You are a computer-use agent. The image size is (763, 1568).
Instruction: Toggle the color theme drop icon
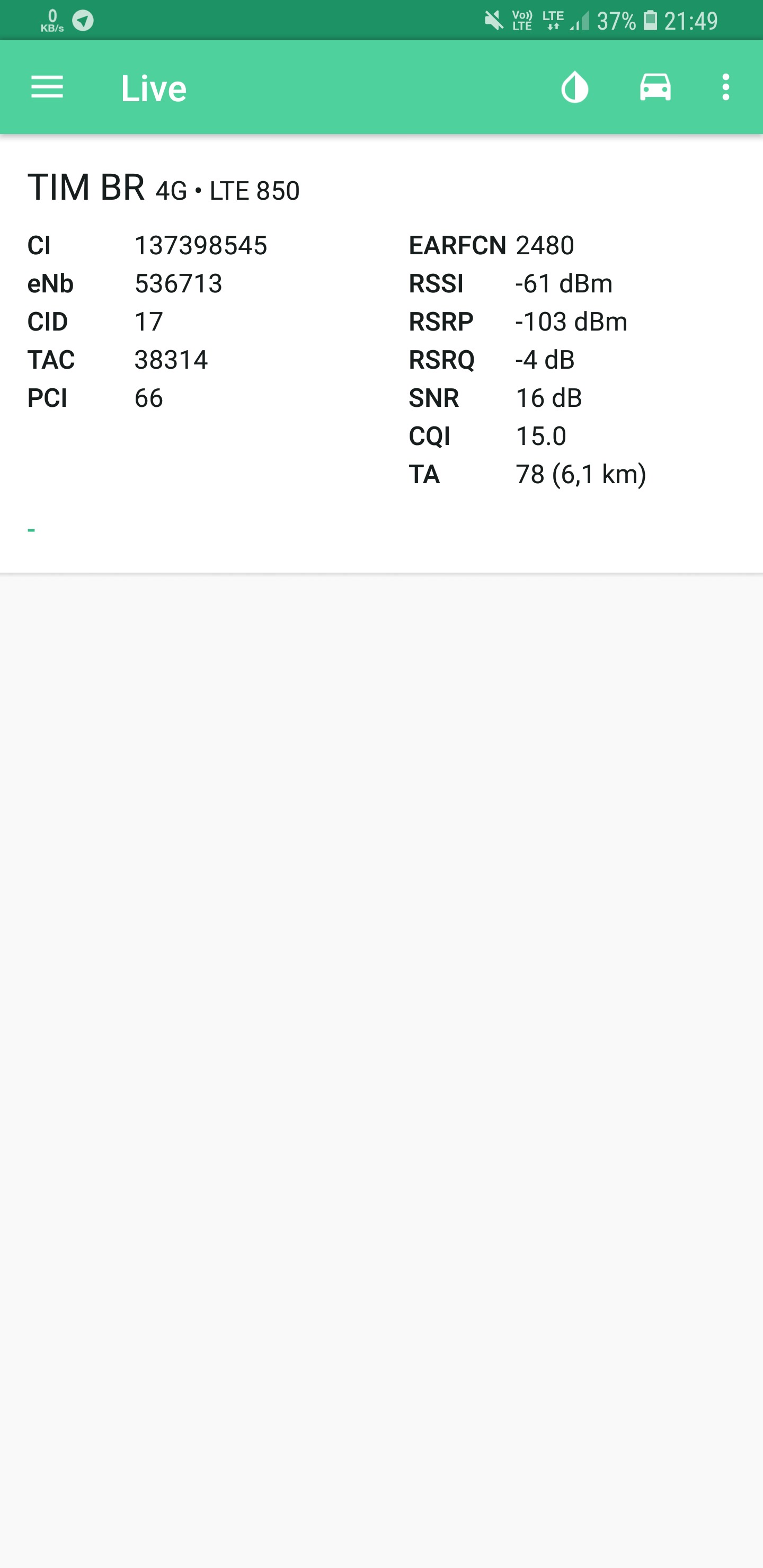574,87
